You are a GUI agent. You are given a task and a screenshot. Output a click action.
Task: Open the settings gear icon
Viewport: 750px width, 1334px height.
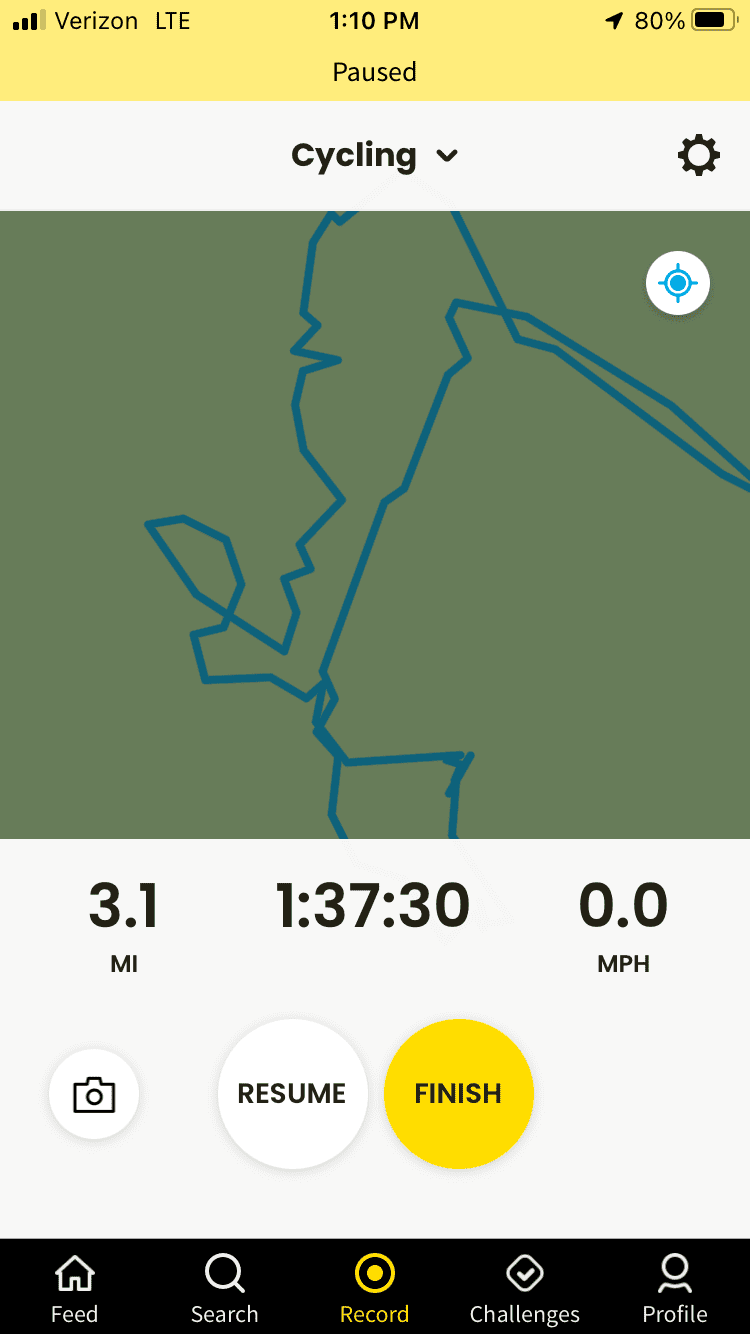(x=698, y=156)
